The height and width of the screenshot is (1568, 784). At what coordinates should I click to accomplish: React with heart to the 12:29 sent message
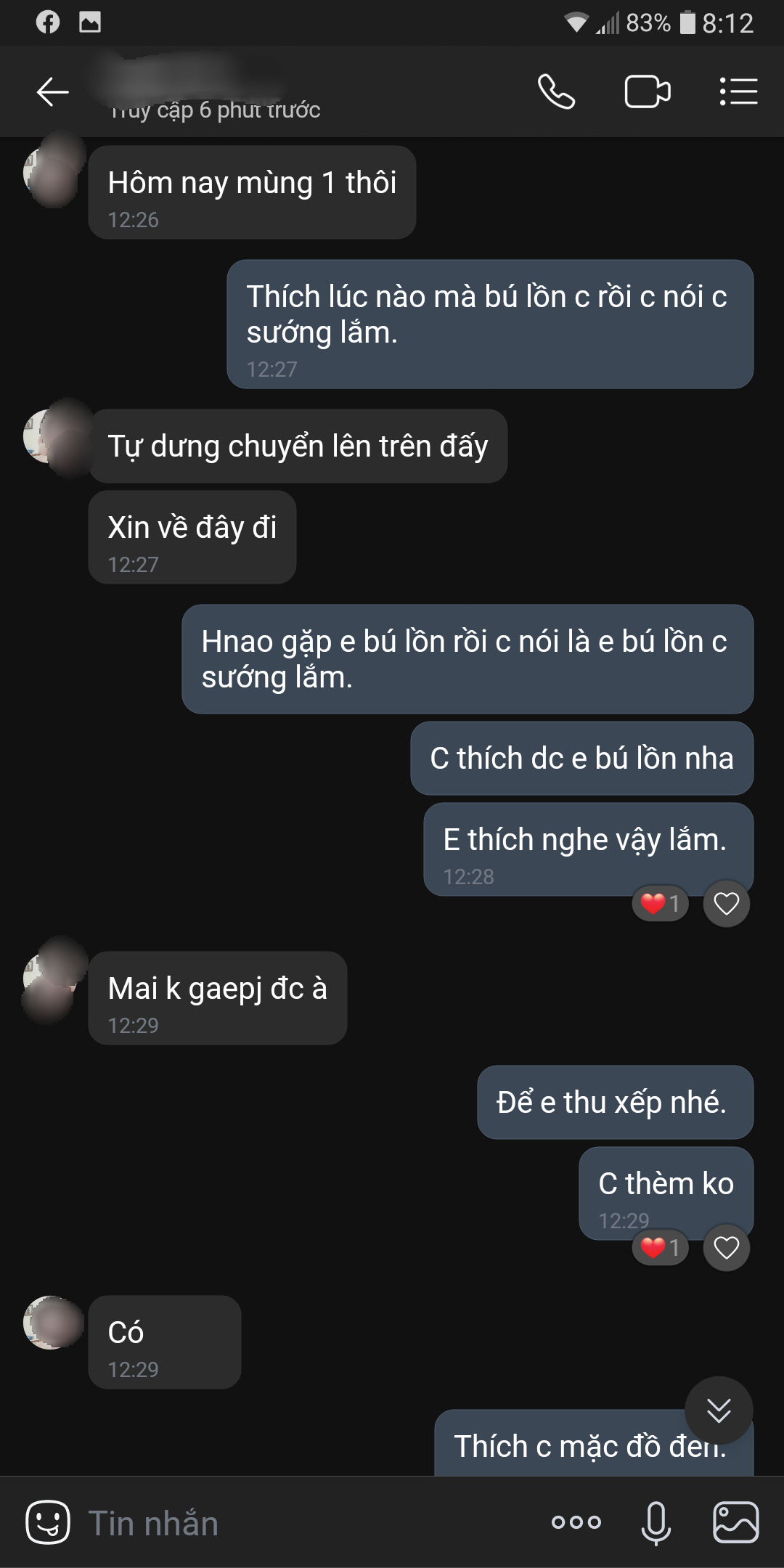pyautogui.click(x=726, y=1248)
